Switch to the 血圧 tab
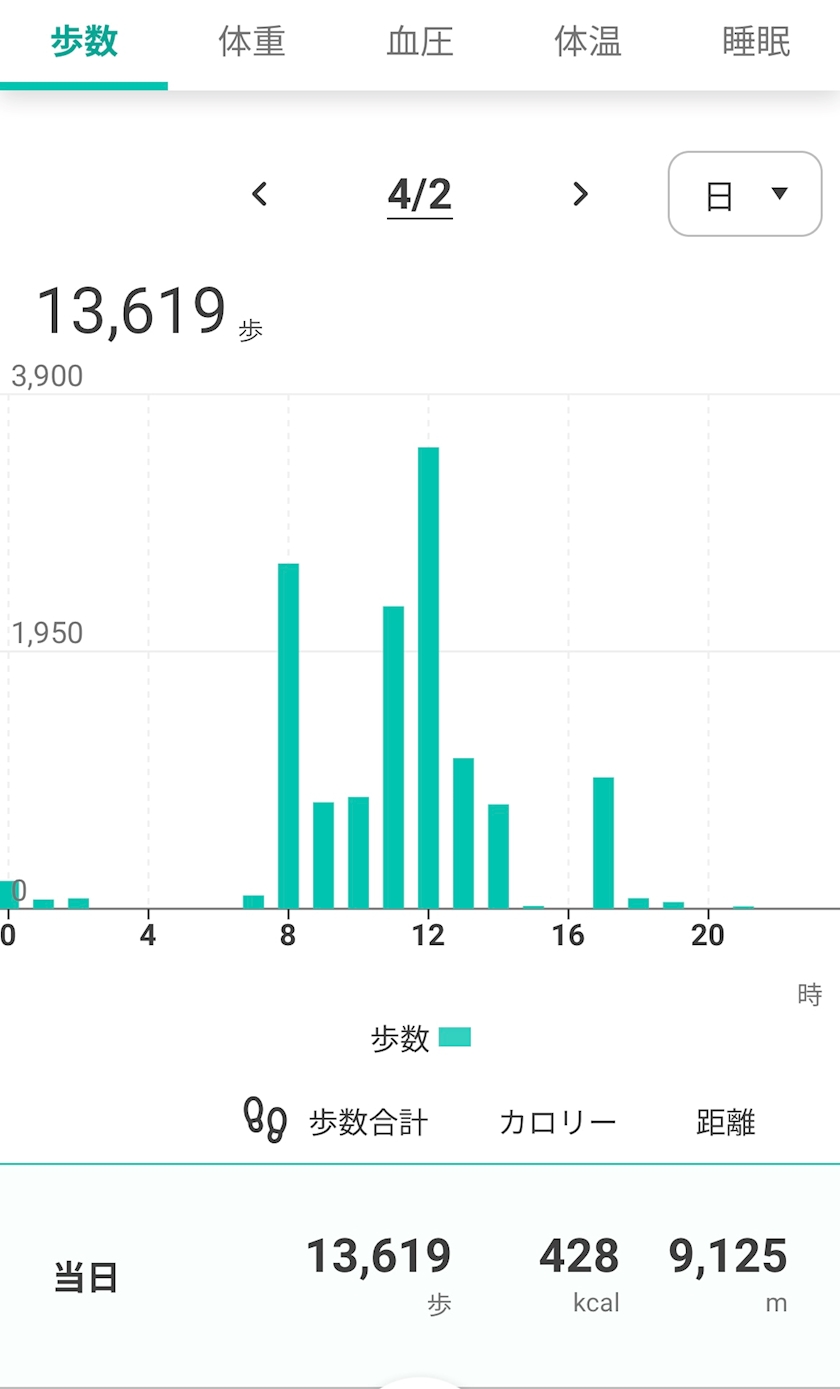Viewport: 840px width, 1389px height. click(420, 42)
